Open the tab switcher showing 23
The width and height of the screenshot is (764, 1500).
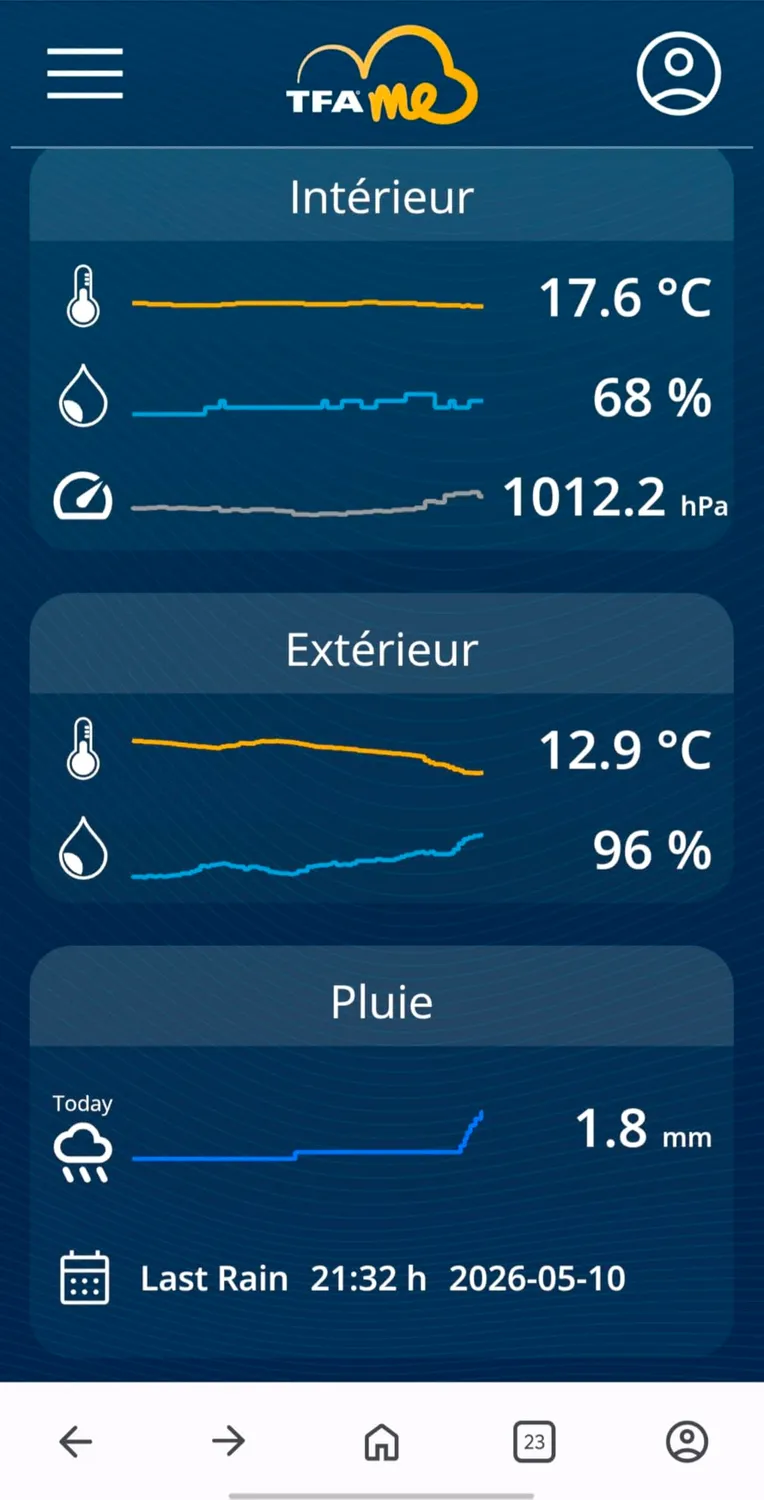click(534, 1442)
